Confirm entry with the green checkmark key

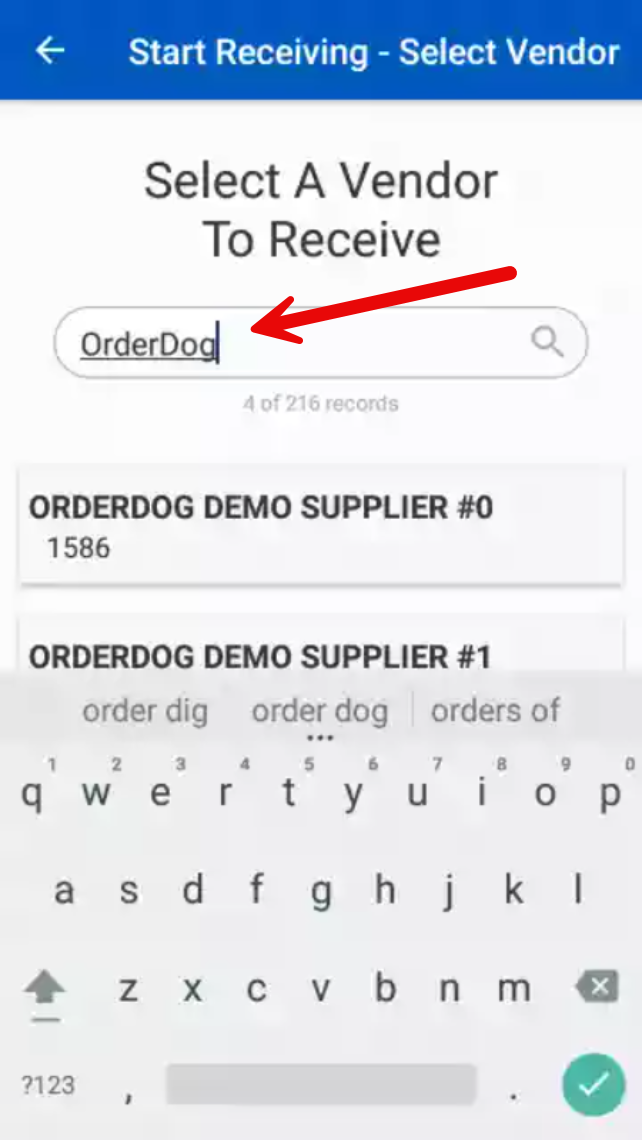(x=593, y=1084)
